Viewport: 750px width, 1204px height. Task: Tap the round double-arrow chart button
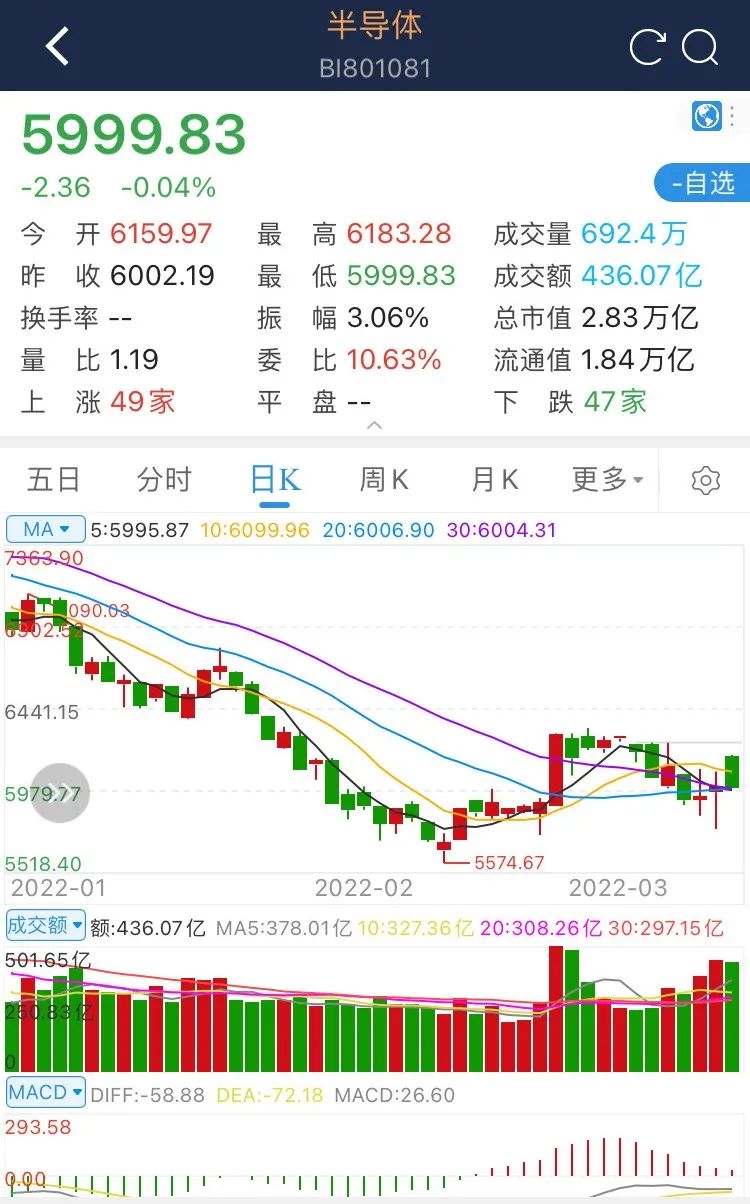tap(60, 793)
